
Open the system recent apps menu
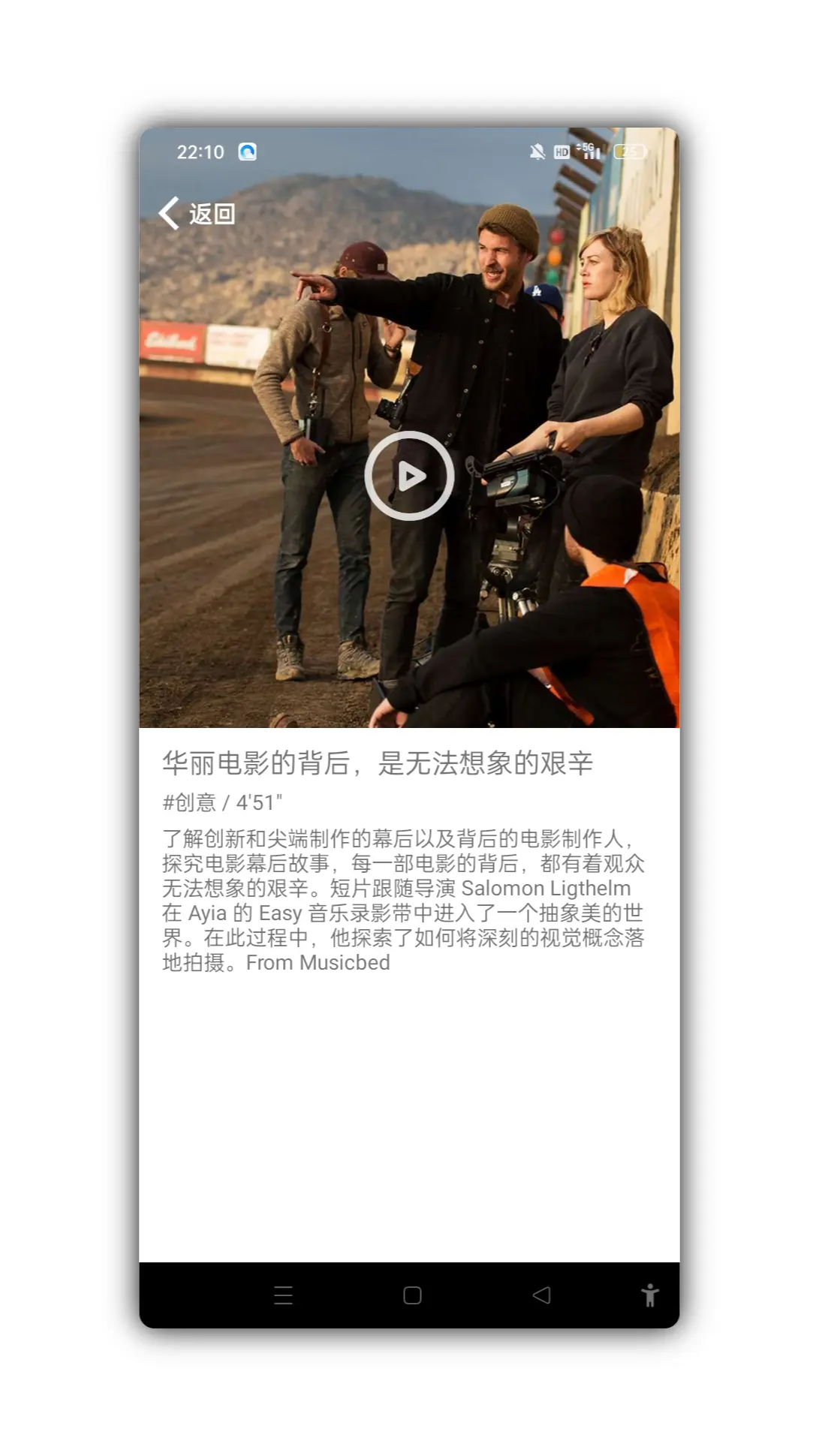[283, 1295]
